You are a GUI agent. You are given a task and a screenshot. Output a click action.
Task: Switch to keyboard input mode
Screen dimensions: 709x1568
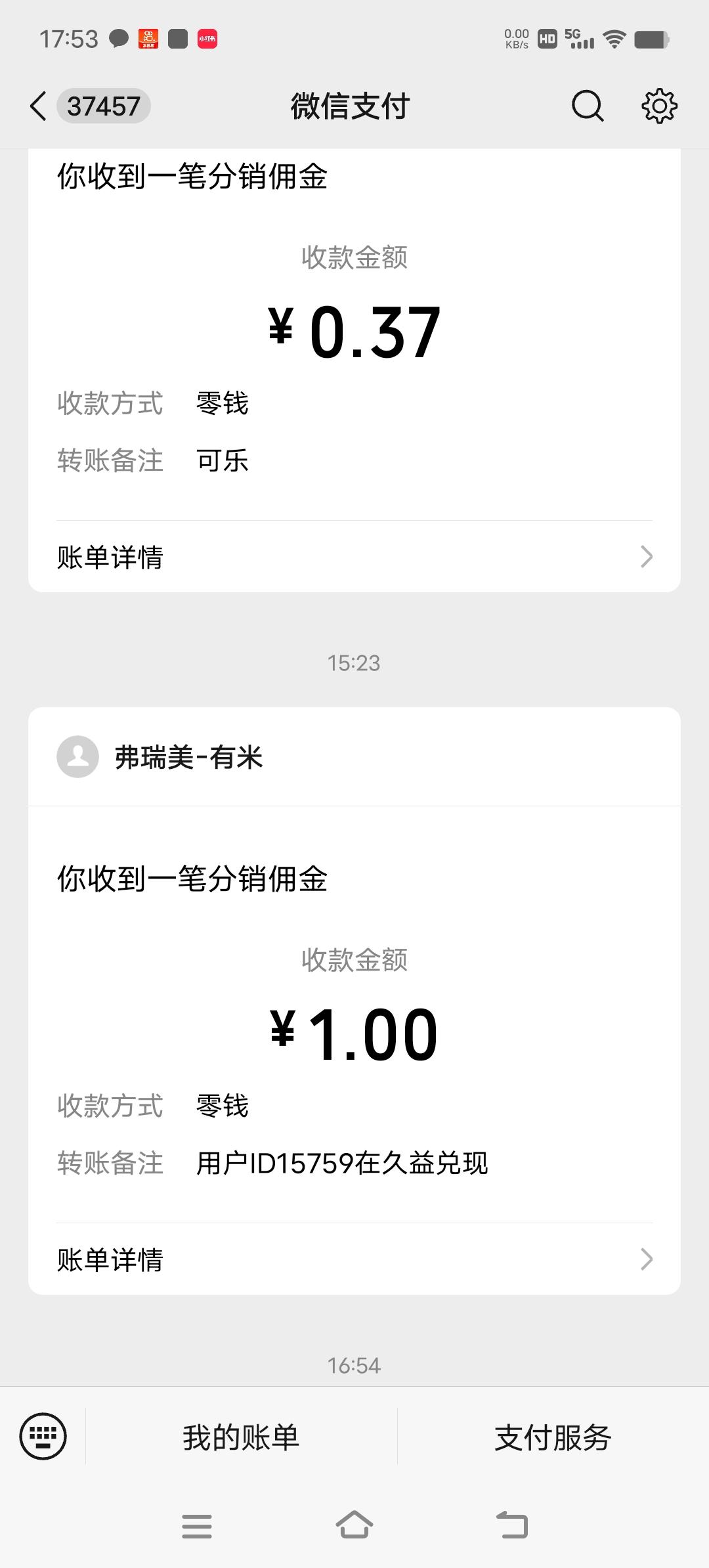click(x=43, y=1436)
